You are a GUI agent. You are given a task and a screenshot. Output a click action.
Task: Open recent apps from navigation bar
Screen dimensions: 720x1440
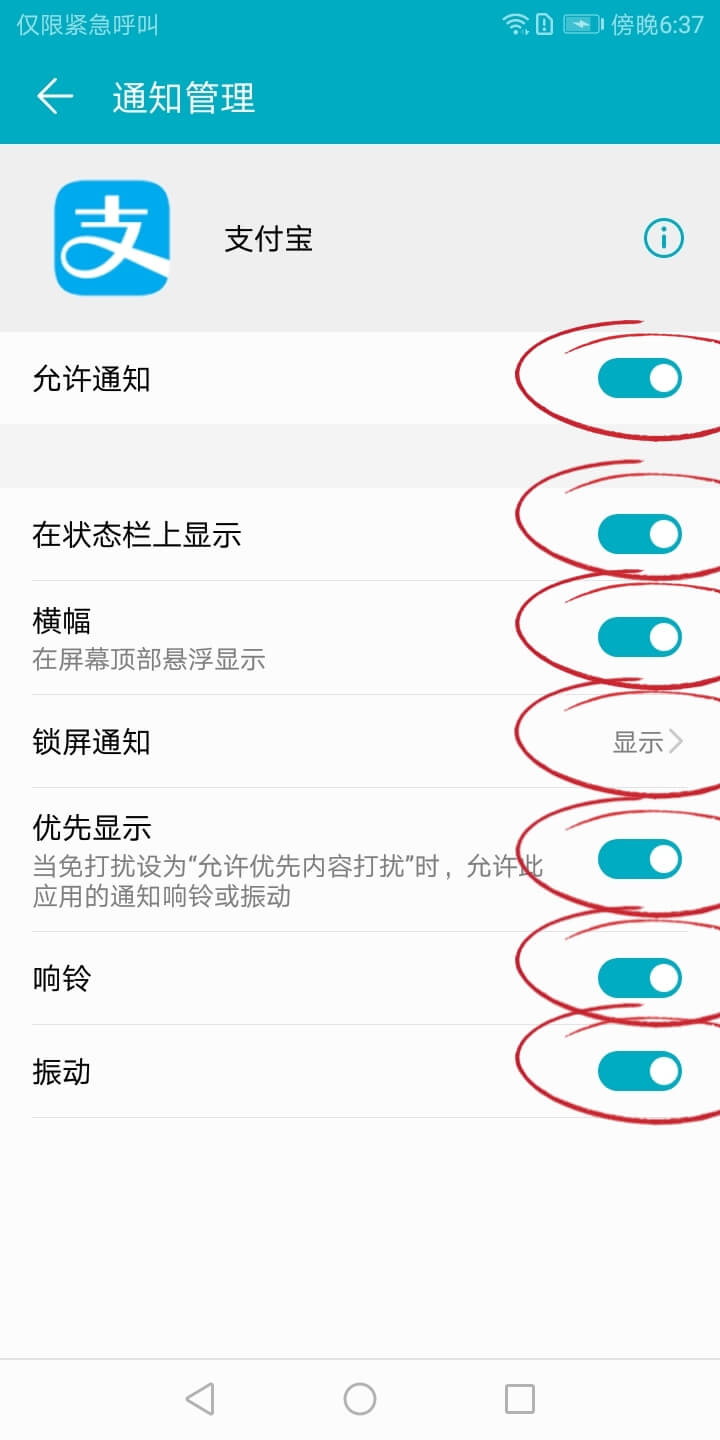click(520, 1398)
